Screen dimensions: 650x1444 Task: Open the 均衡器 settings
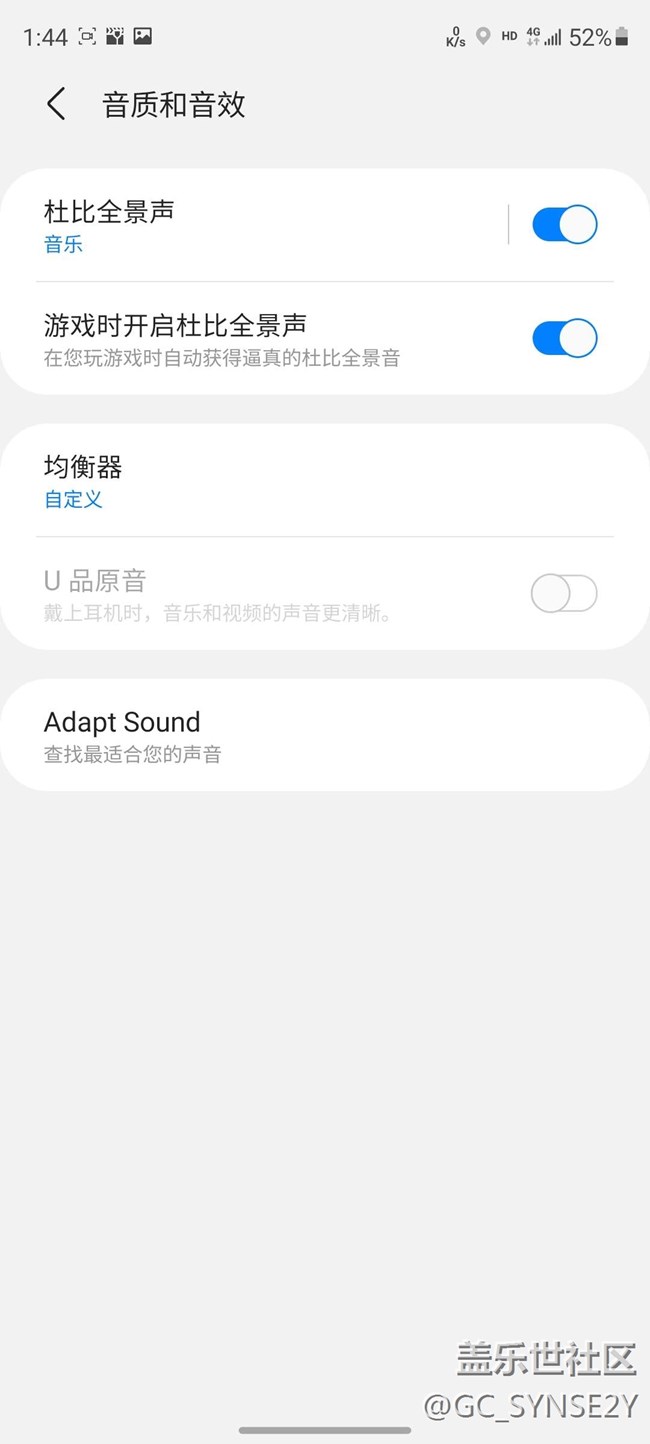click(300, 481)
